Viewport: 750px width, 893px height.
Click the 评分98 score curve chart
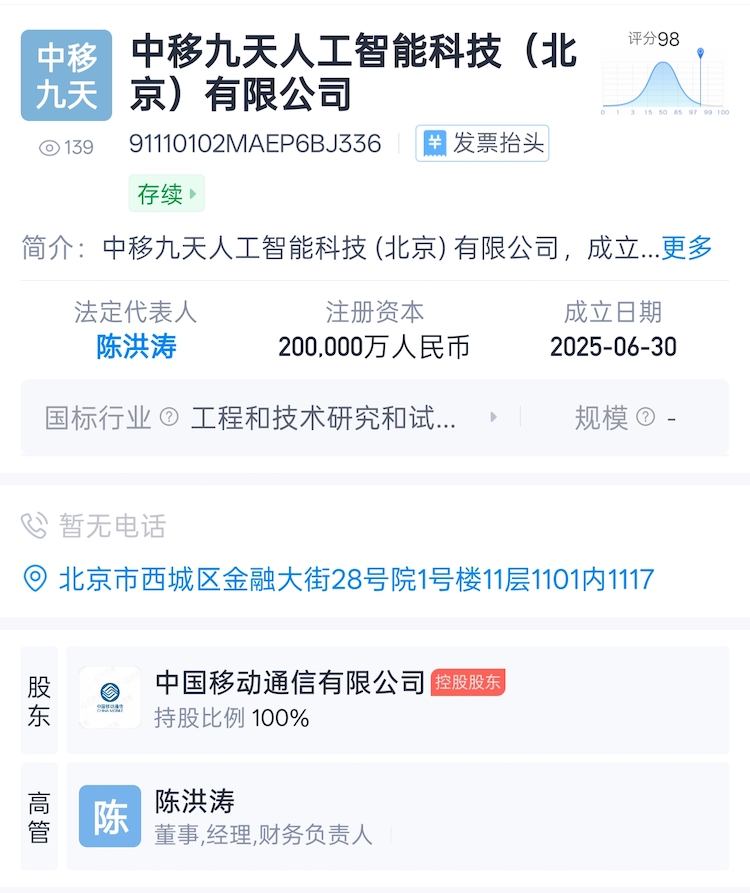[664, 75]
